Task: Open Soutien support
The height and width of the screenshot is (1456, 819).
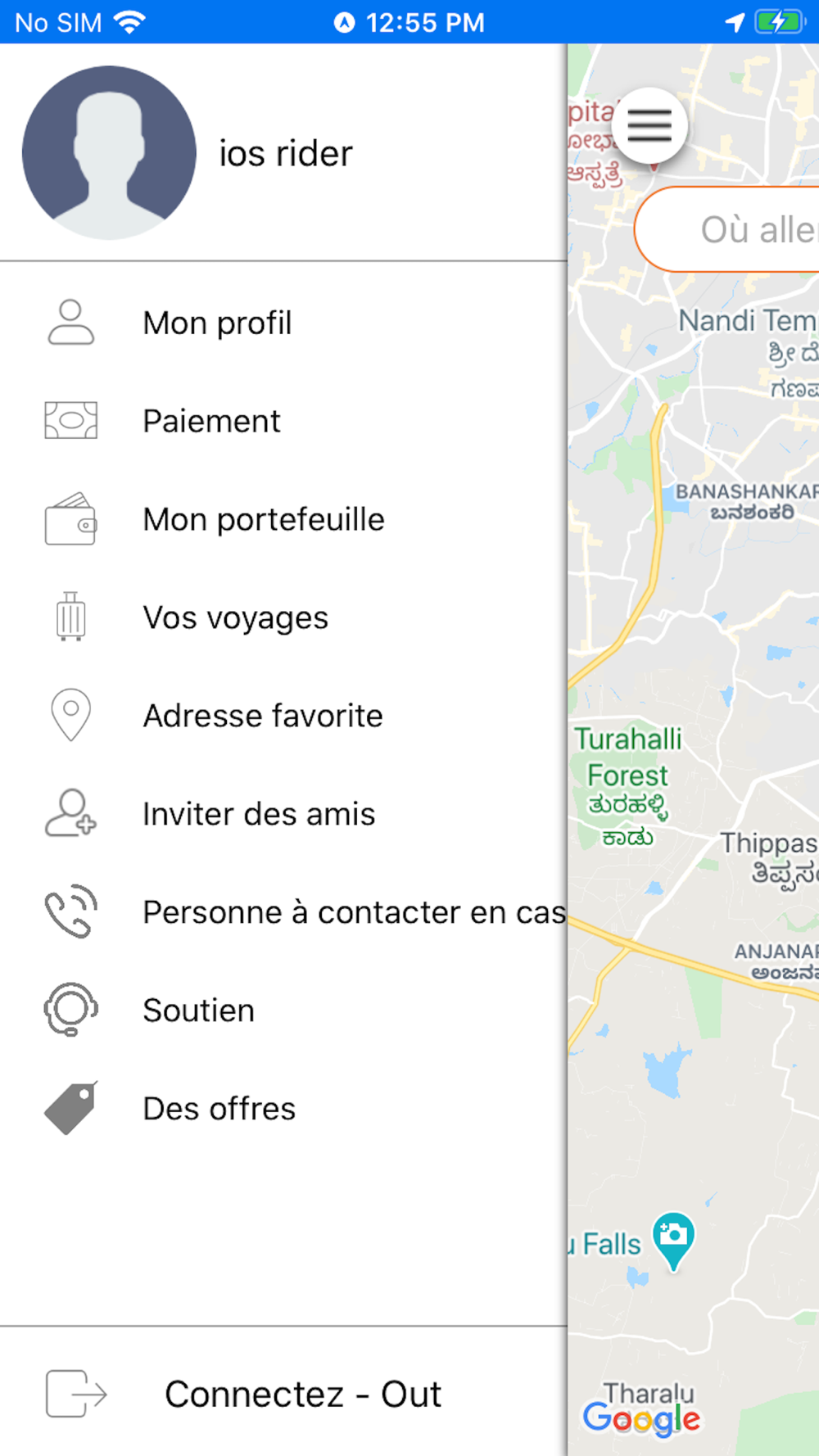Action: (283, 1011)
